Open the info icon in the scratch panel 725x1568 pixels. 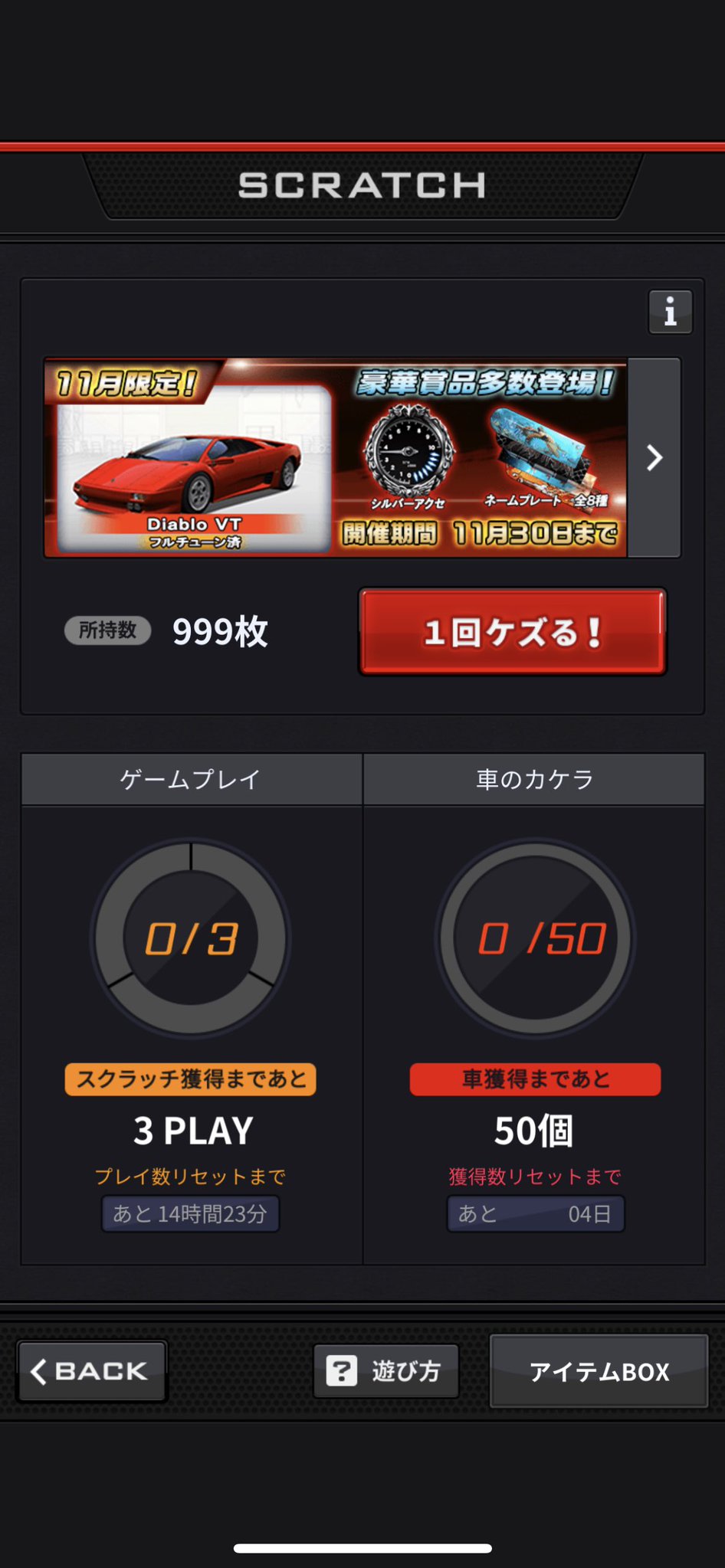pyautogui.click(x=671, y=312)
